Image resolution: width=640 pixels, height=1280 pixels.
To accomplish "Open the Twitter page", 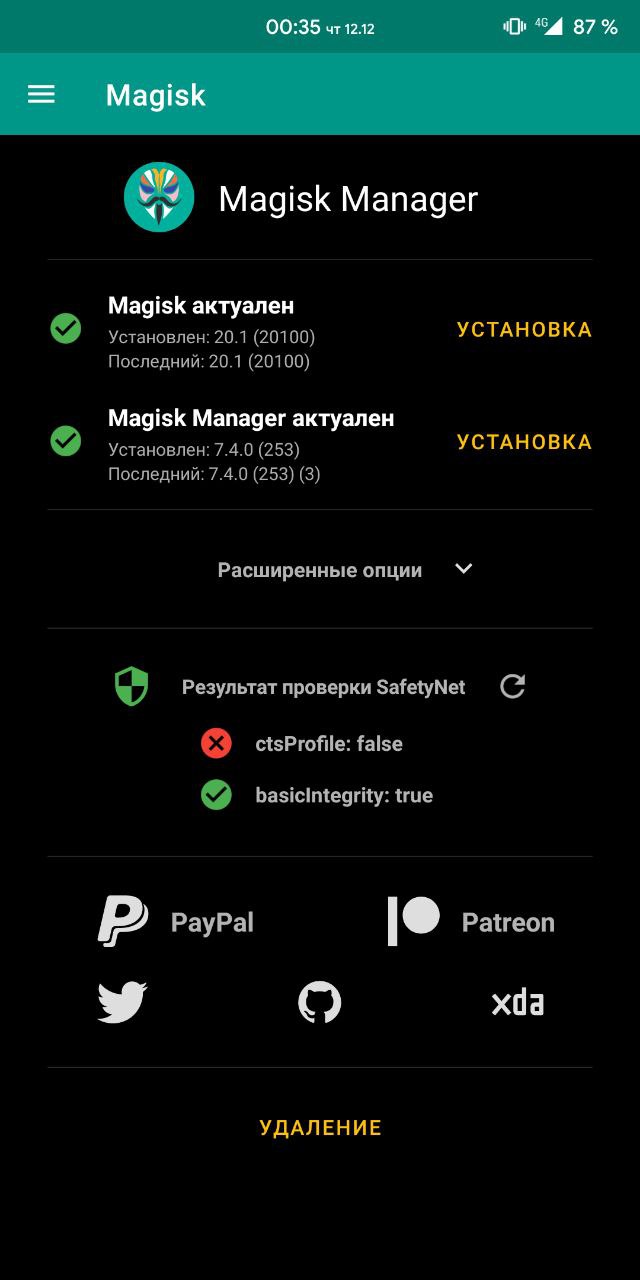I will (122, 1002).
